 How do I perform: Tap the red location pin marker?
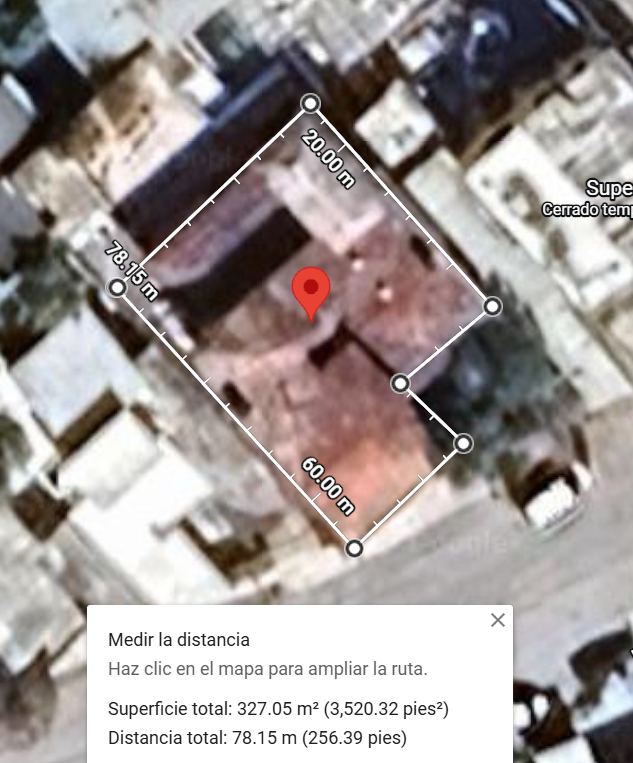click(x=311, y=291)
